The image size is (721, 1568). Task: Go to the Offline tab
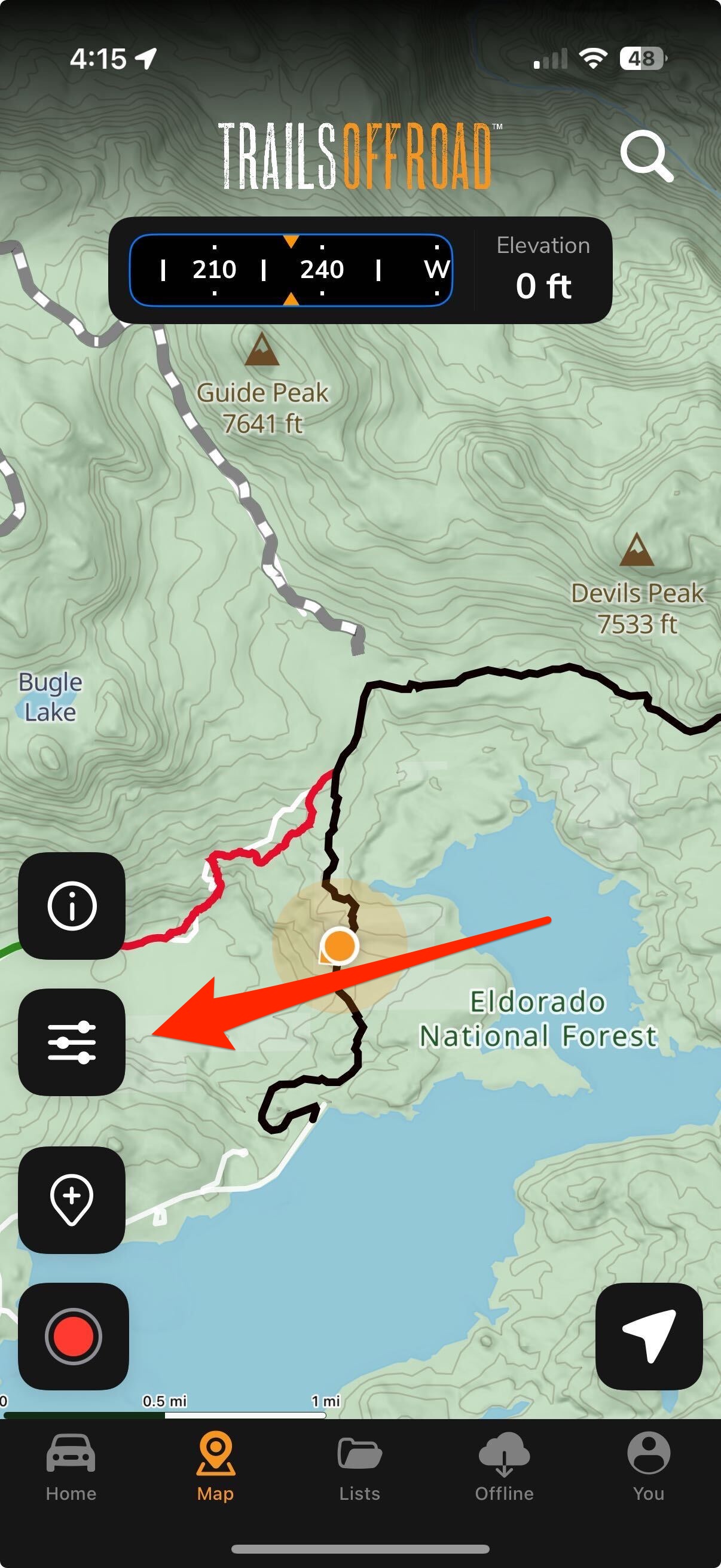point(504,1467)
